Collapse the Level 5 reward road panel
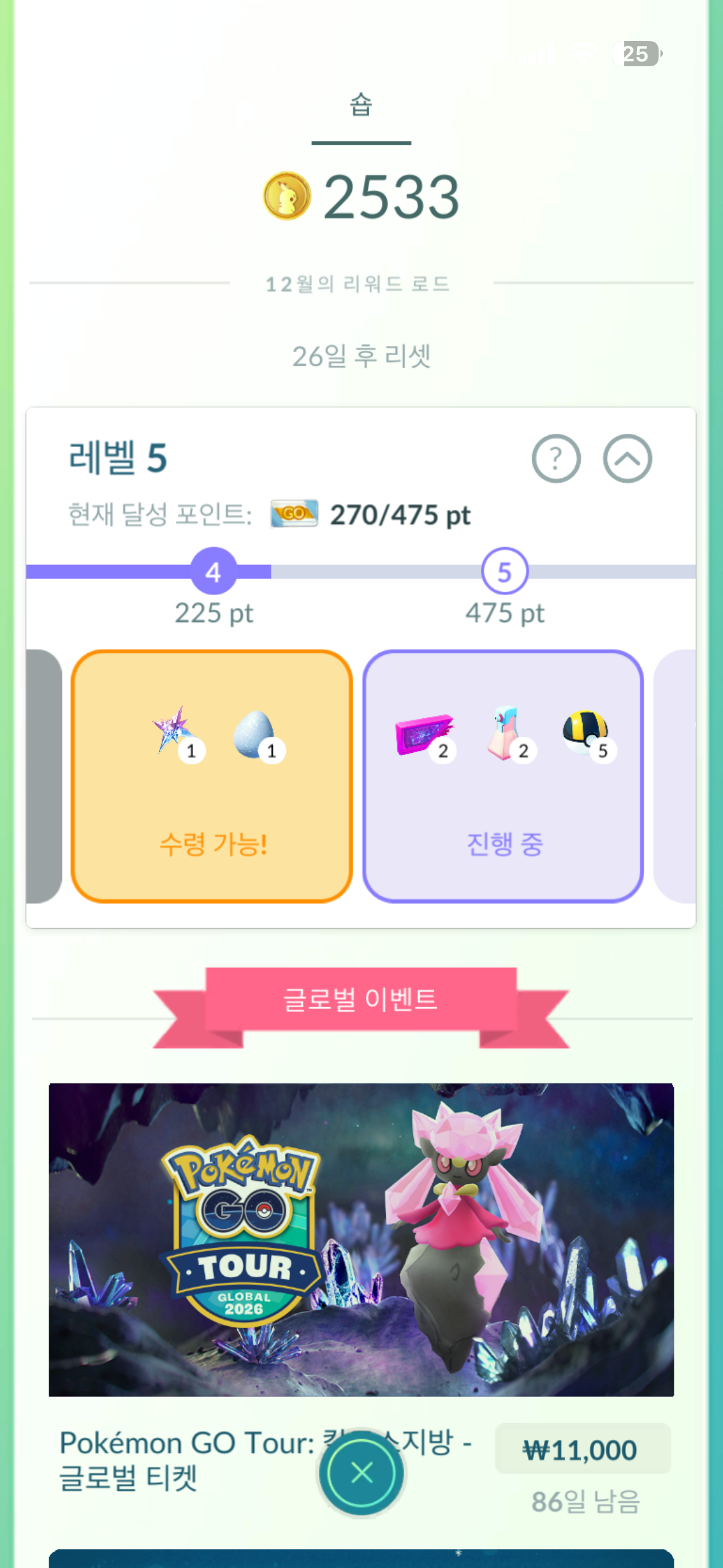Screen dimensions: 723x1568 [x=627, y=458]
